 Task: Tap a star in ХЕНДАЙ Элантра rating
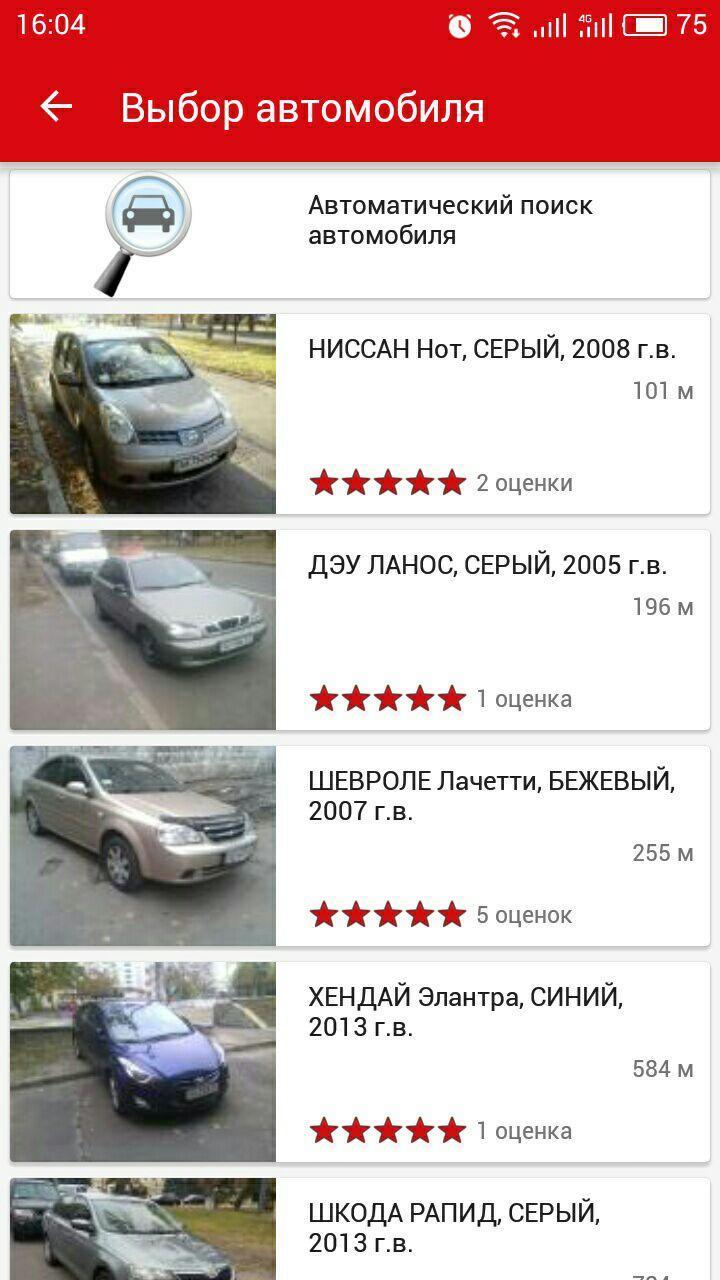pyautogui.click(x=386, y=1130)
